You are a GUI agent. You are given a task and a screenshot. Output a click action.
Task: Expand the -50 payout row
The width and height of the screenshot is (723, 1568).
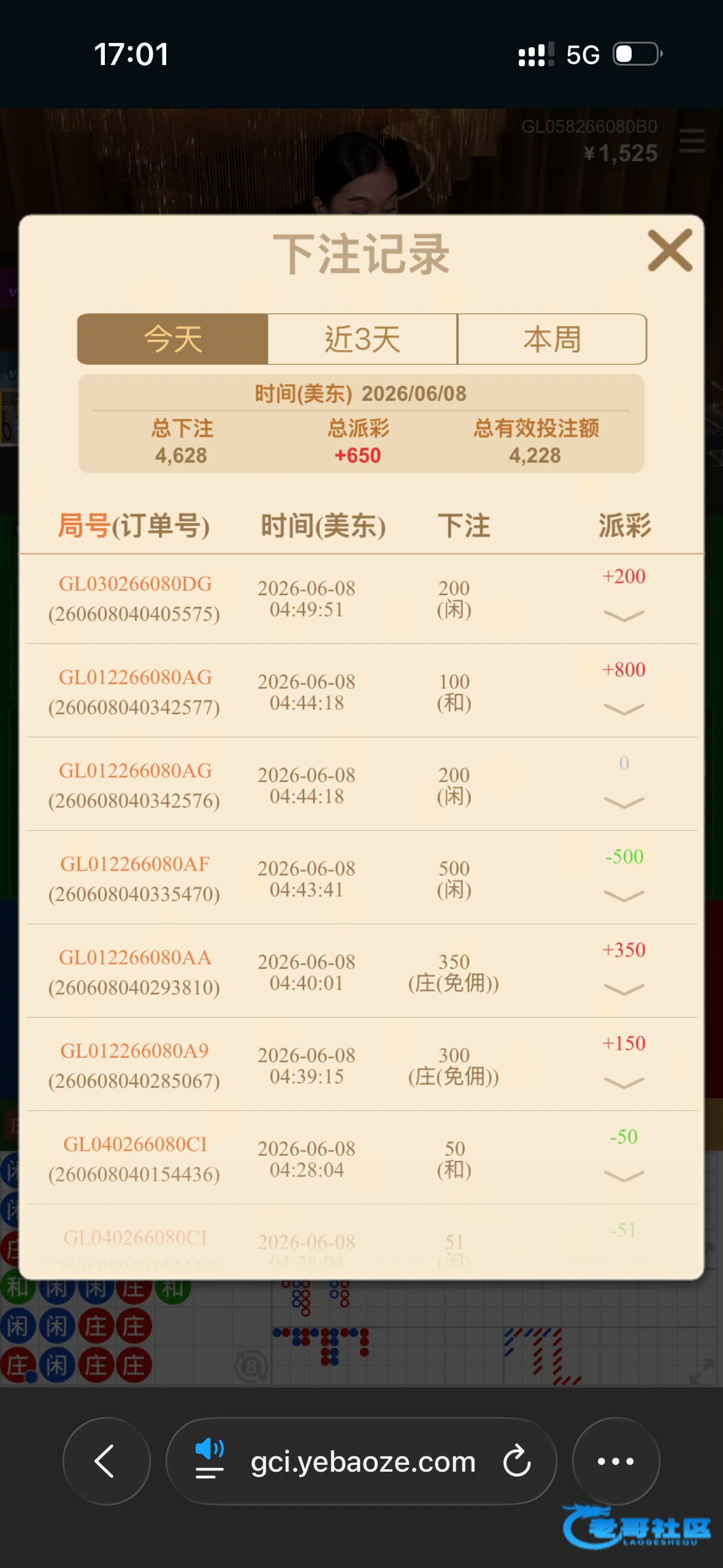click(x=624, y=1176)
